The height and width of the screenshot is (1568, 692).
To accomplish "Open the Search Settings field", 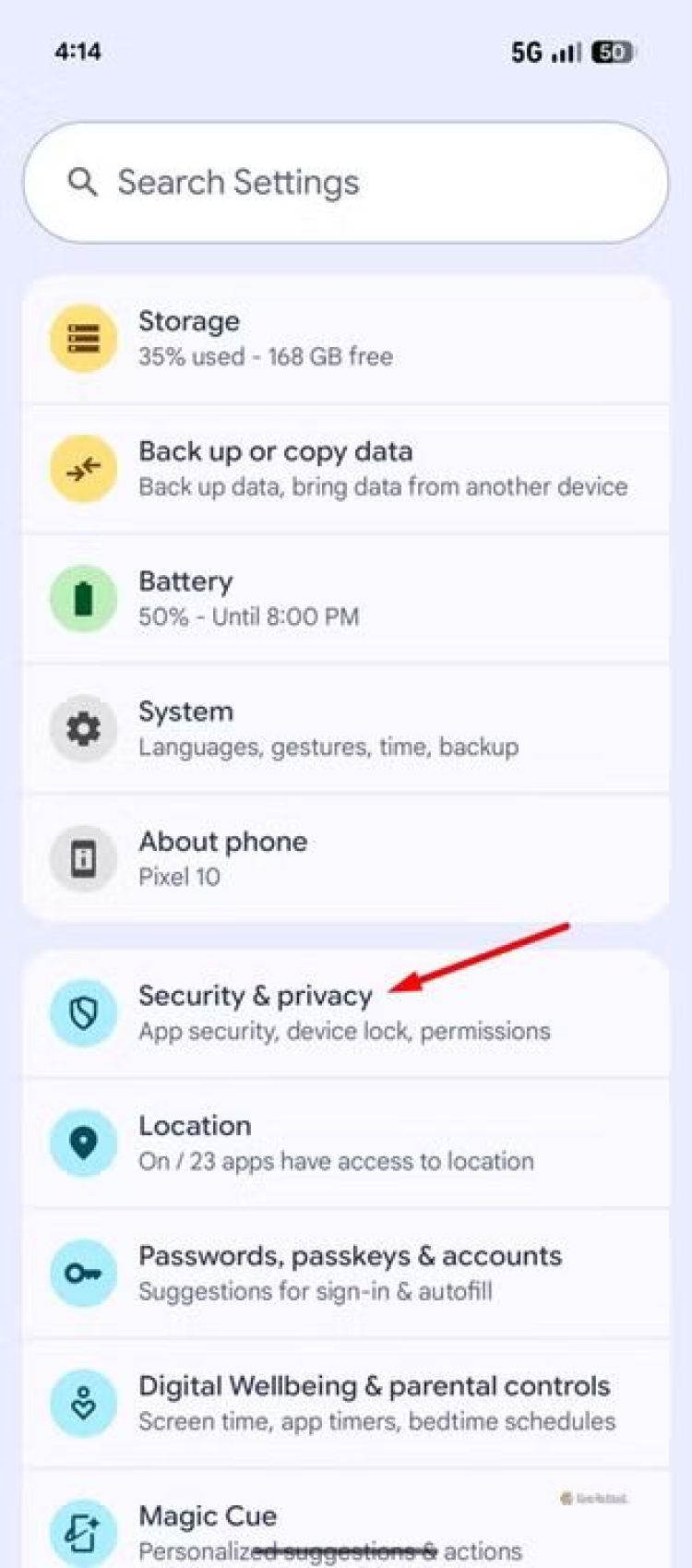I will point(345,183).
